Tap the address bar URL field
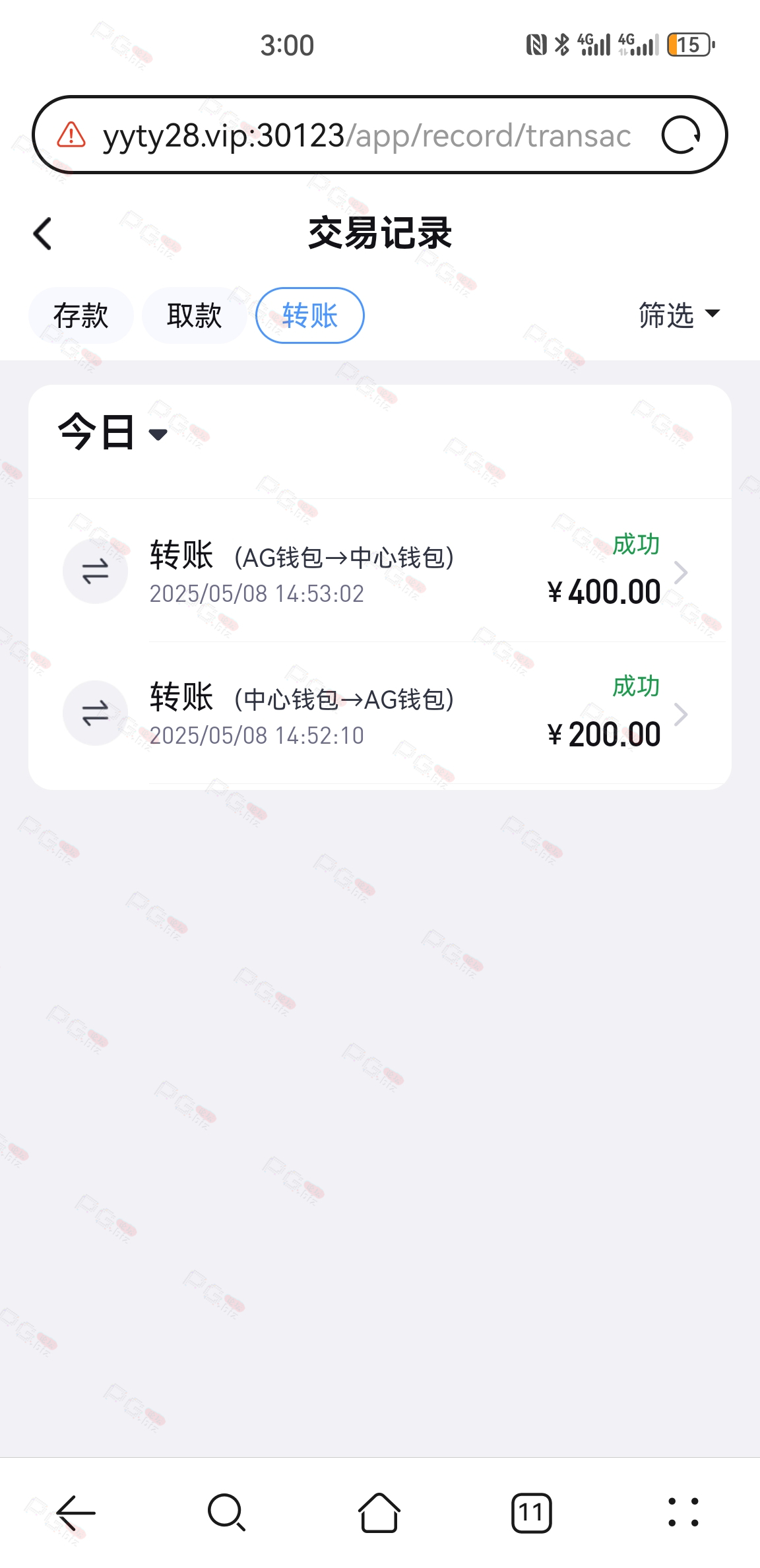Viewport: 760px width, 1568px height. point(367,135)
